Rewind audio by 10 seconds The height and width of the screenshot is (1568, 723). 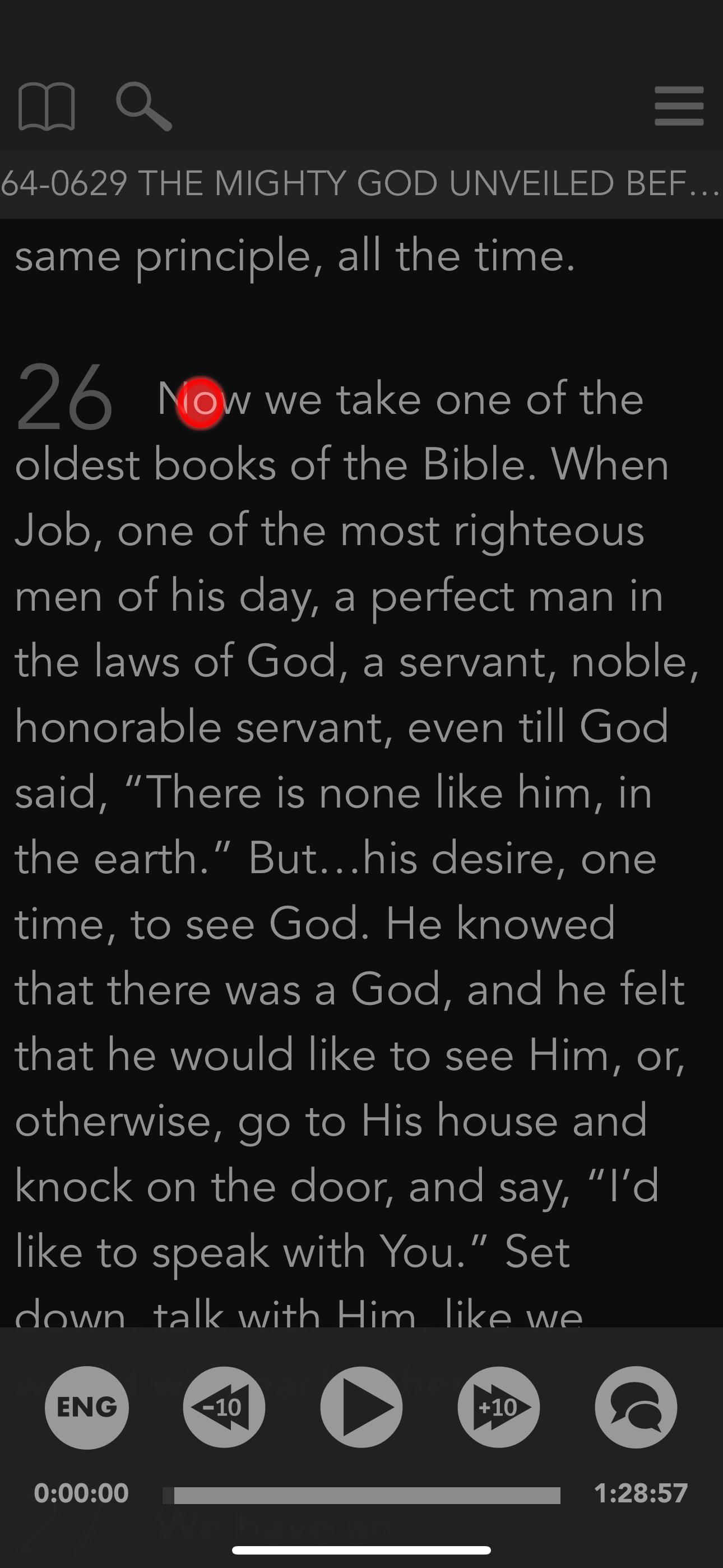(224, 1407)
